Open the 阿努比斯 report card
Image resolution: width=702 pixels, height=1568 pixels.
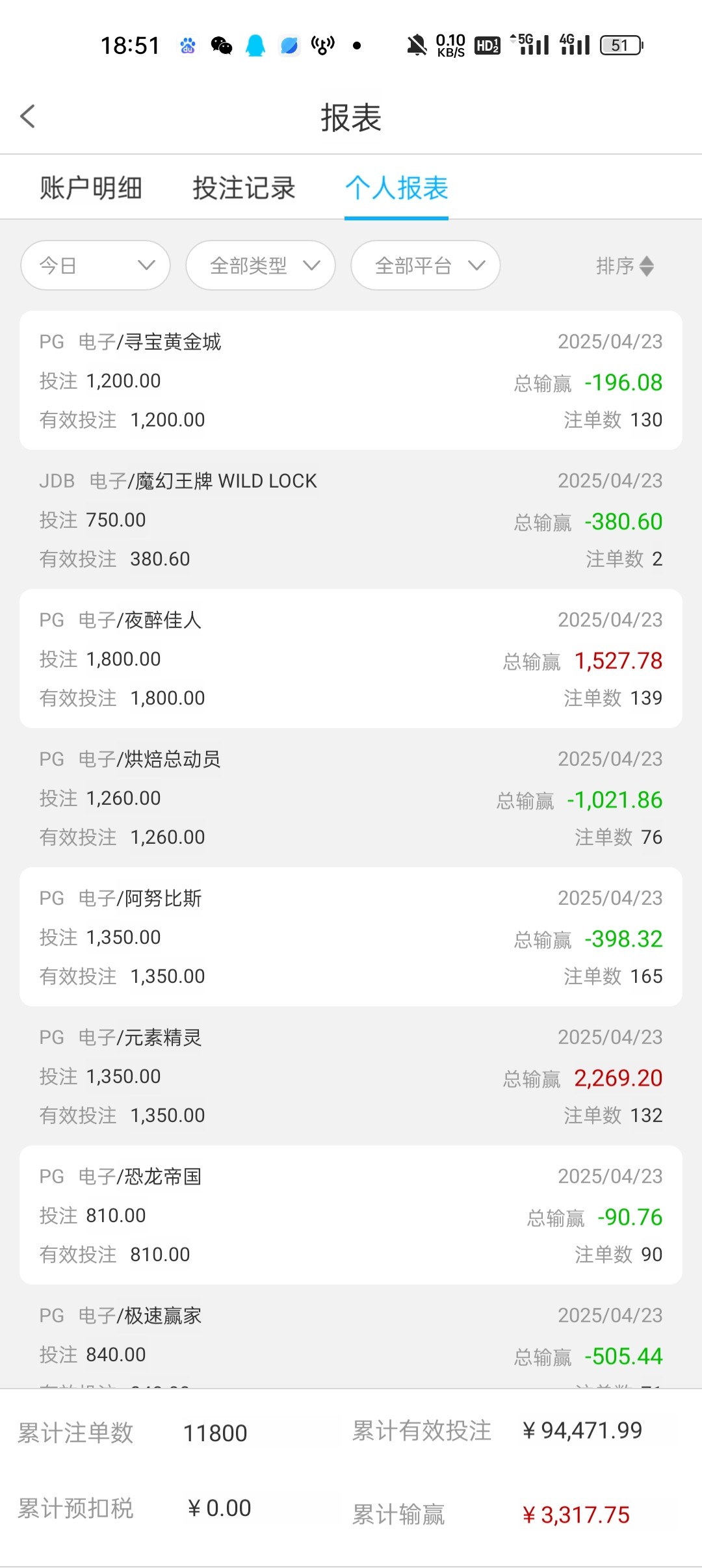click(351, 937)
